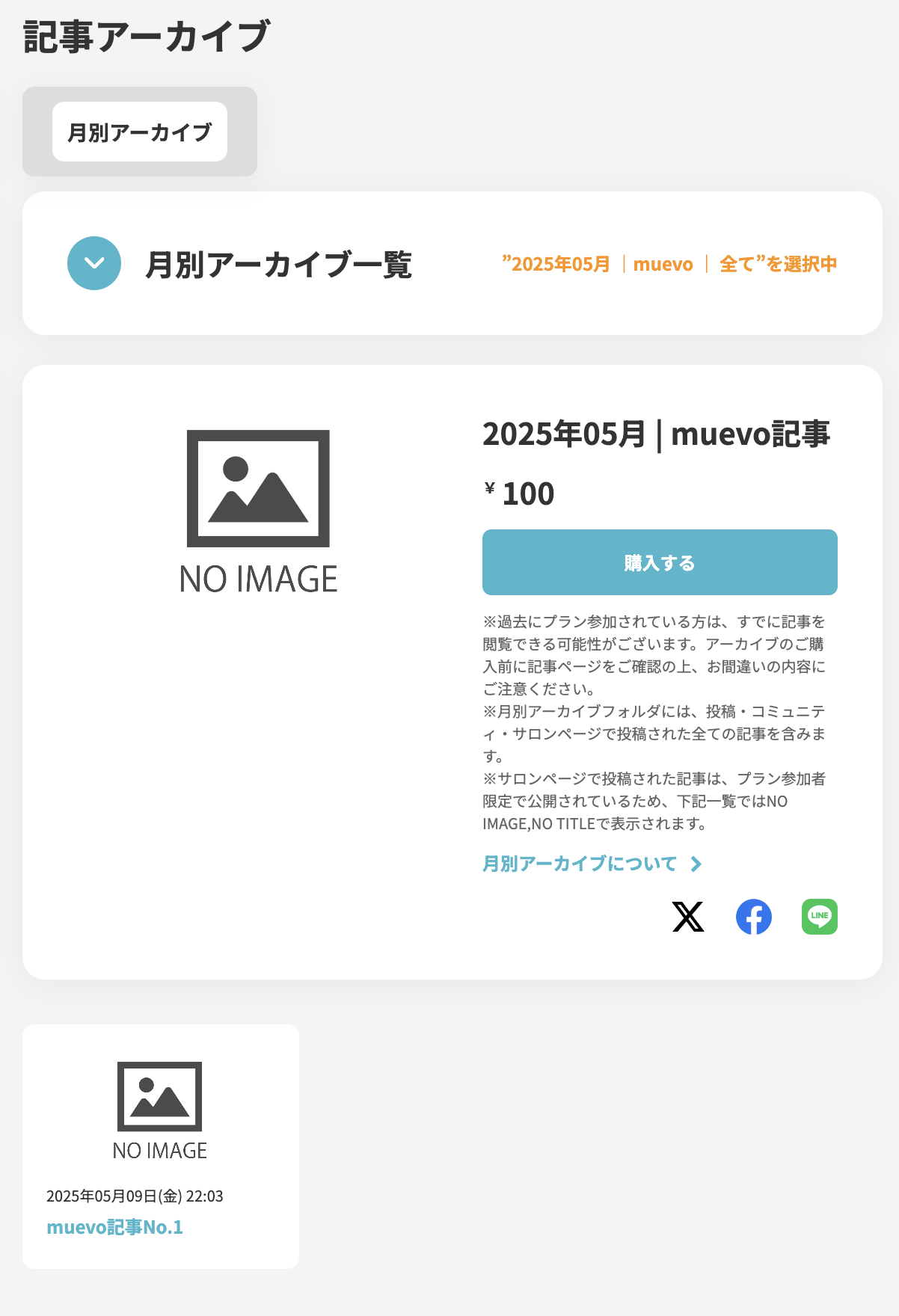Click the LINE speech bubble logo

[818, 917]
